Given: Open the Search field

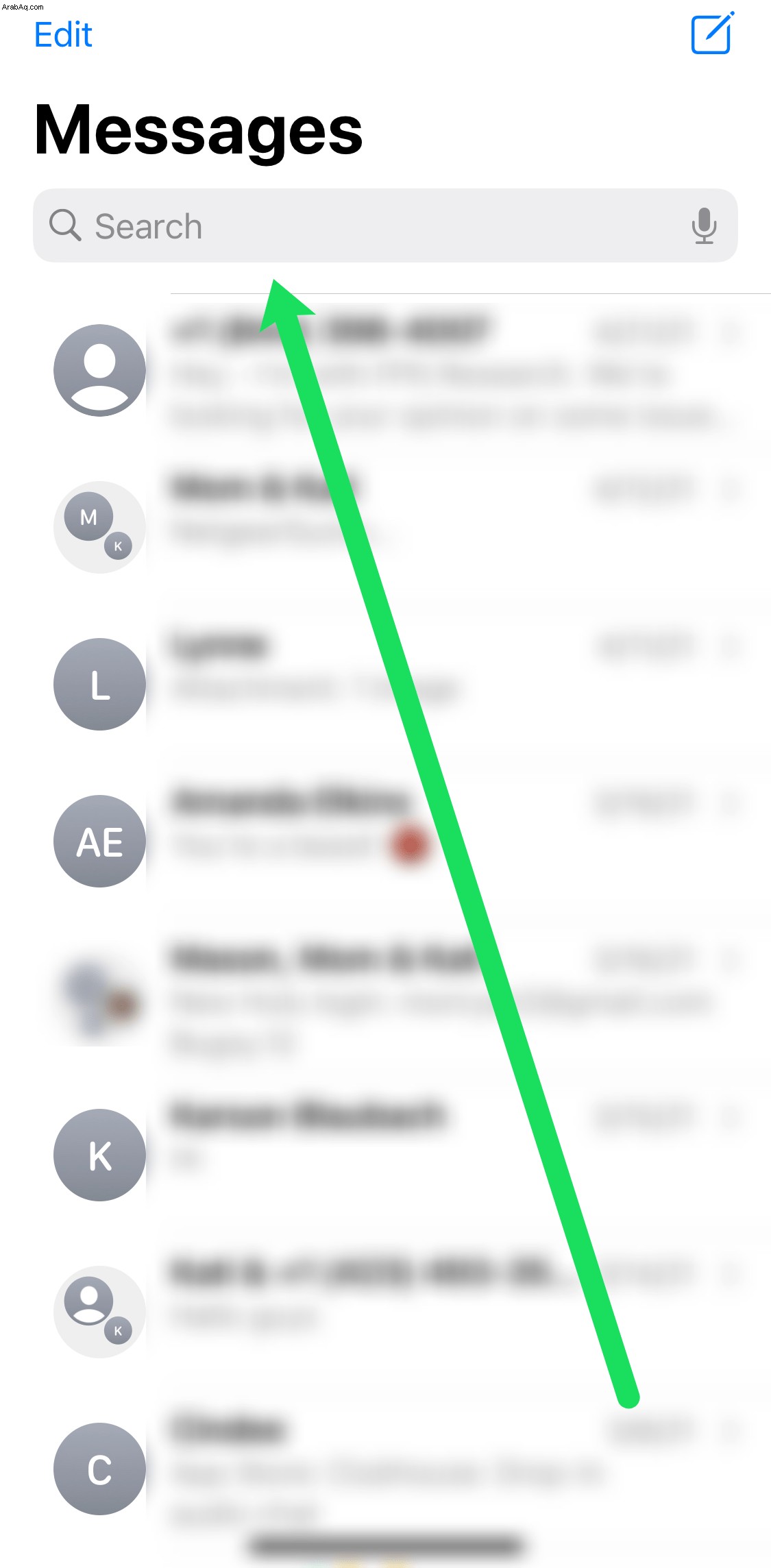Looking at the screenshot, I should (x=385, y=225).
